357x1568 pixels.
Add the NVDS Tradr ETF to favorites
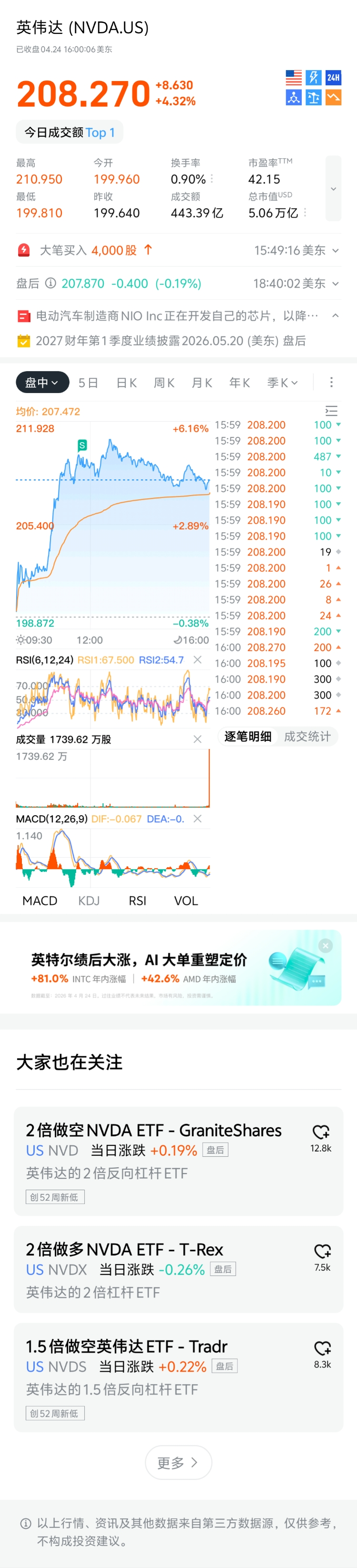coord(322,1348)
